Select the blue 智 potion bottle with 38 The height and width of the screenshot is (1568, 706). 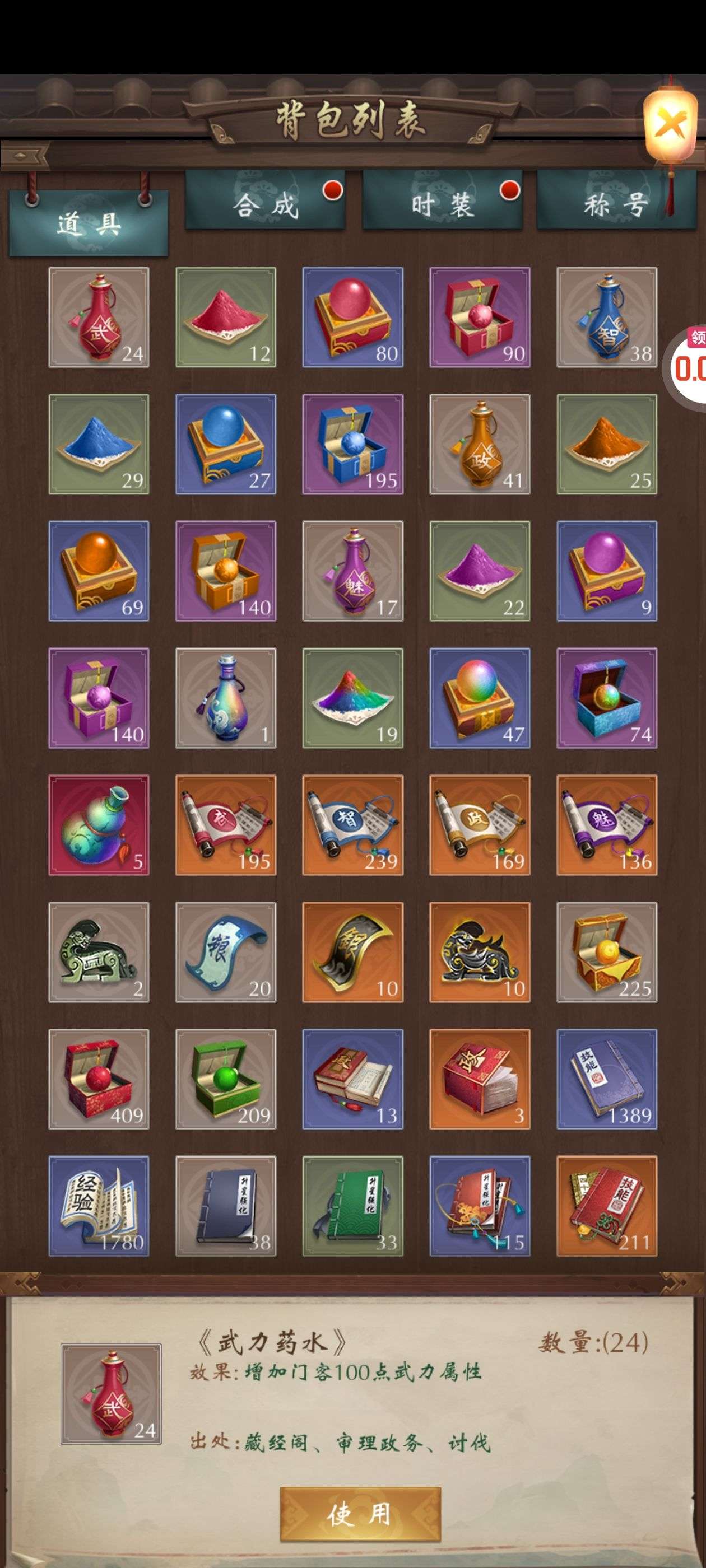pyautogui.click(x=607, y=317)
